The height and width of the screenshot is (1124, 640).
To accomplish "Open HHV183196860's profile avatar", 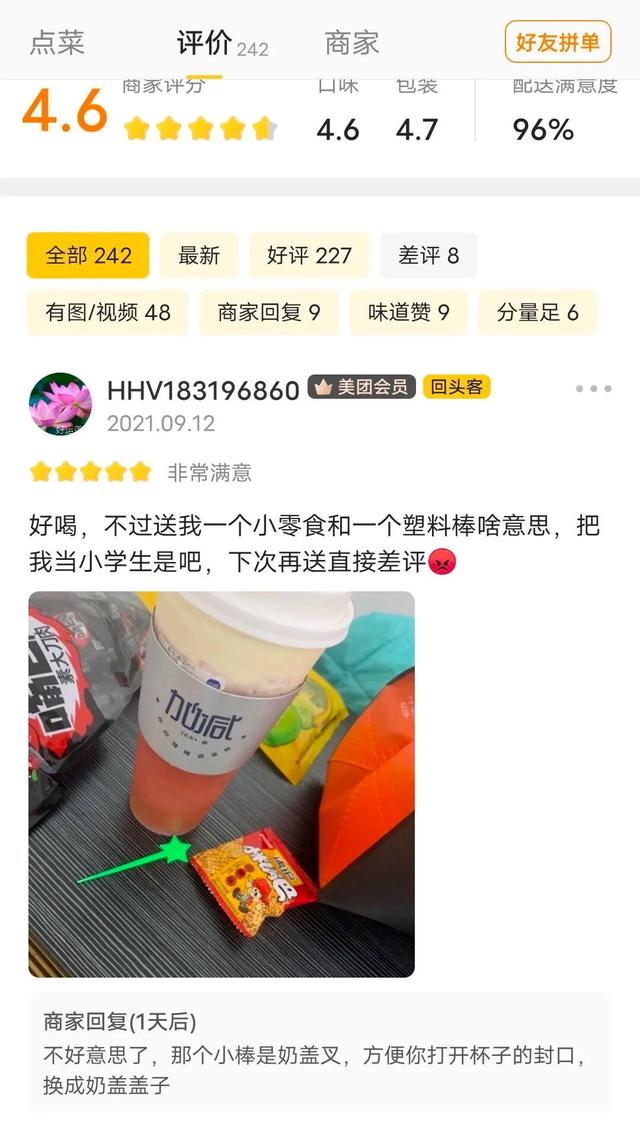I will [x=60, y=404].
